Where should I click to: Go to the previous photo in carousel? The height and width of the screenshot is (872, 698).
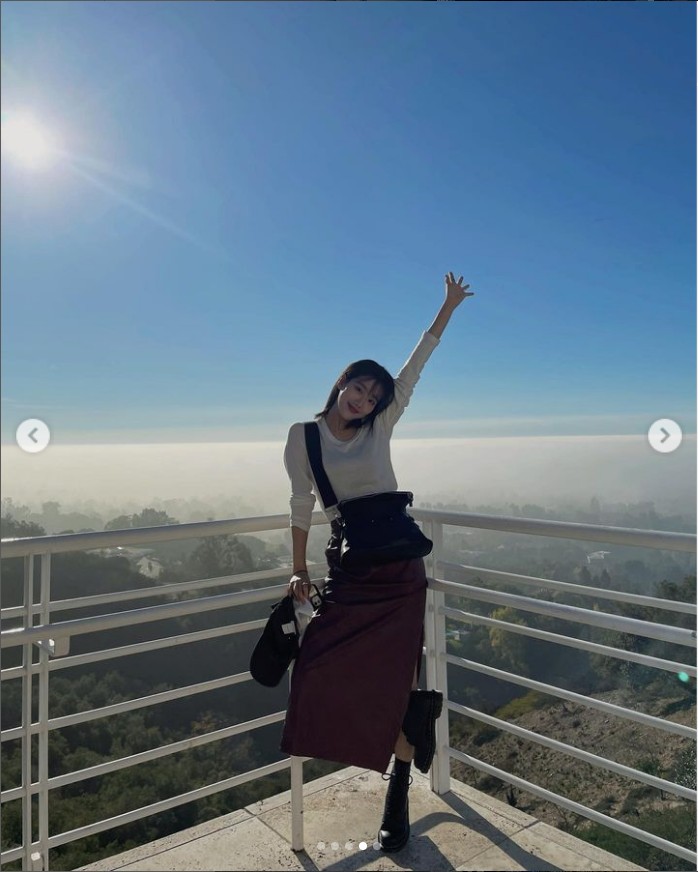pyautogui.click(x=33, y=436)
